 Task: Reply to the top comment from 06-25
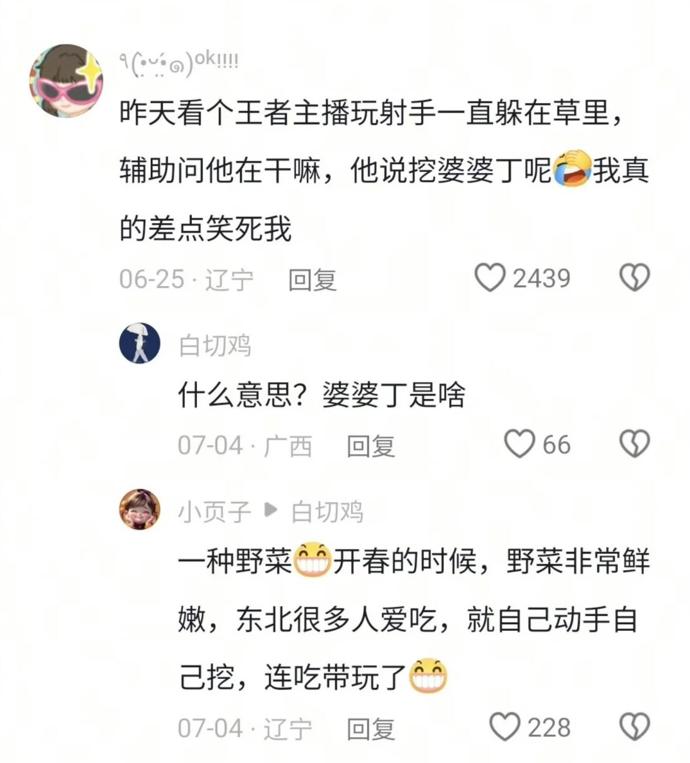pos(313,279)
